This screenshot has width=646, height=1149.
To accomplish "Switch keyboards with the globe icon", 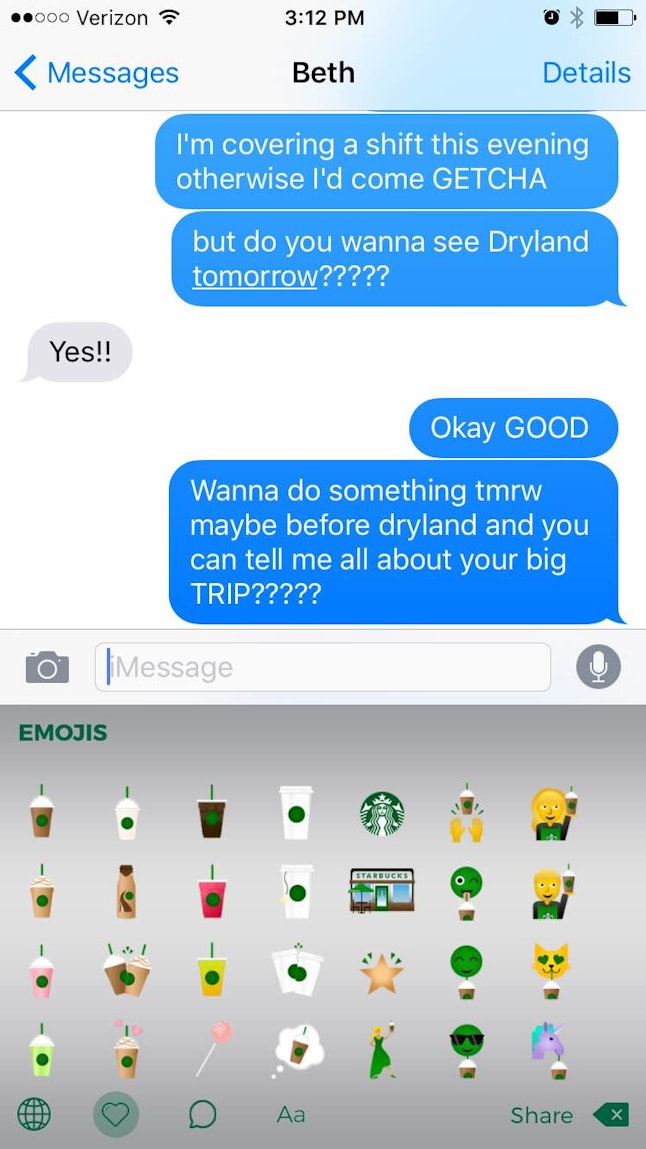I will (34, 1114).
